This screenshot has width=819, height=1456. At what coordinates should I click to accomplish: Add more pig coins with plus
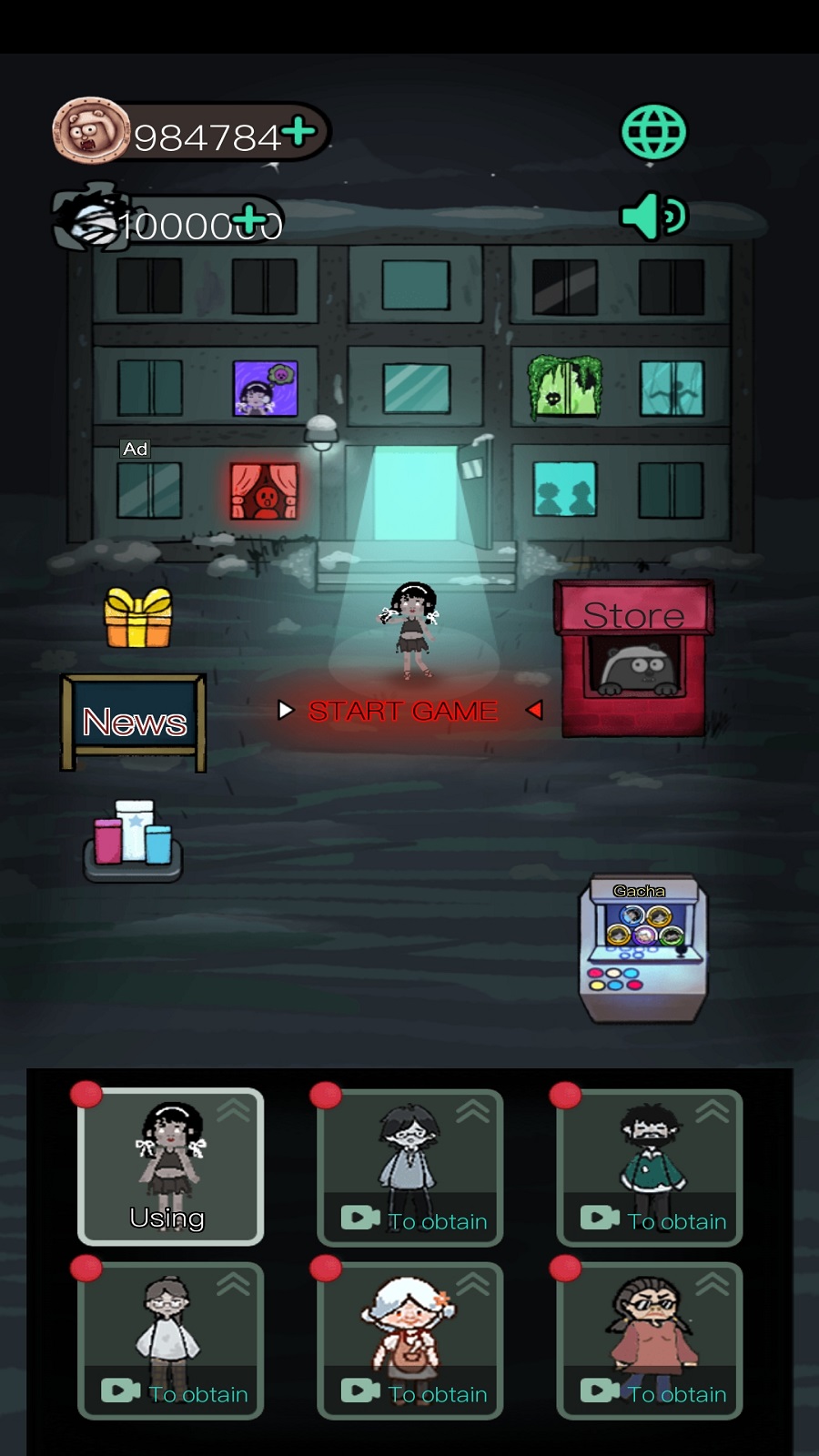tap(298, 133)
